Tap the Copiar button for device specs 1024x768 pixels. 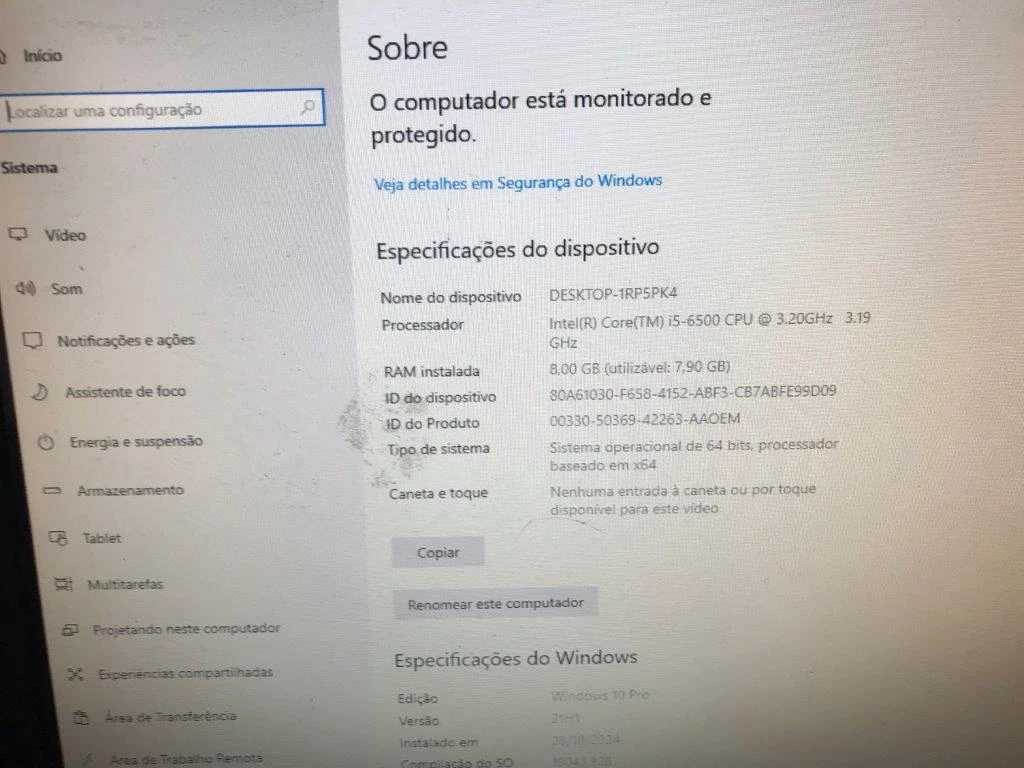(x=438, y=552)
